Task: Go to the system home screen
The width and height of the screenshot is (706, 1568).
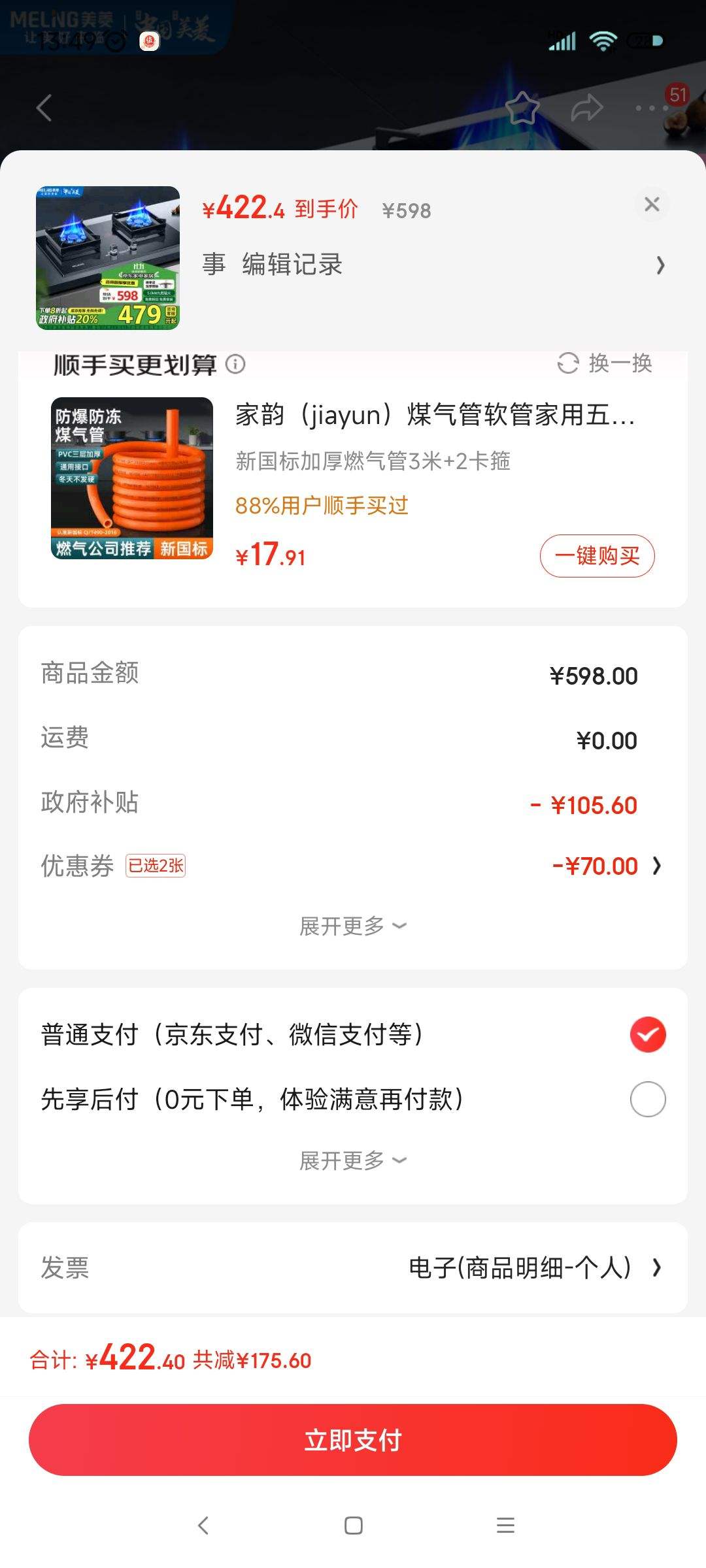Action: tap(354, 1526)
